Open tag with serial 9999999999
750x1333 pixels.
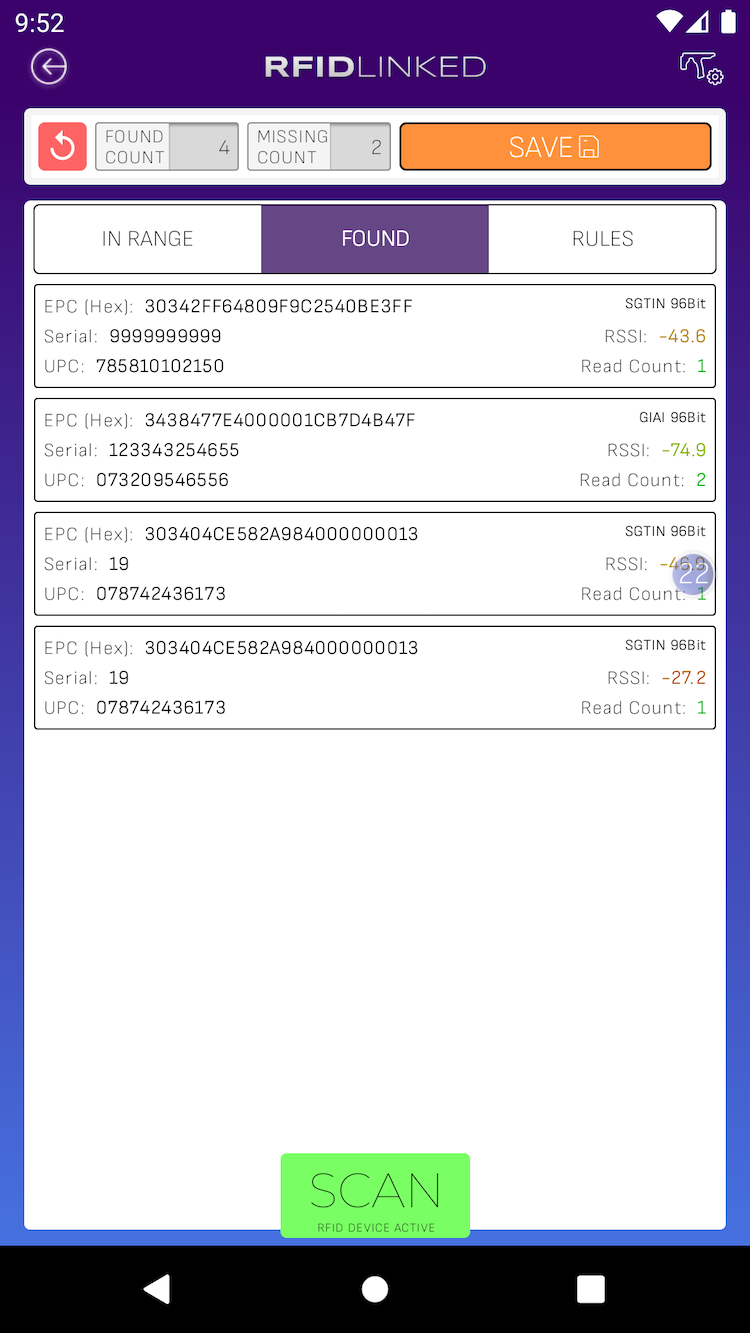point(375,336)
